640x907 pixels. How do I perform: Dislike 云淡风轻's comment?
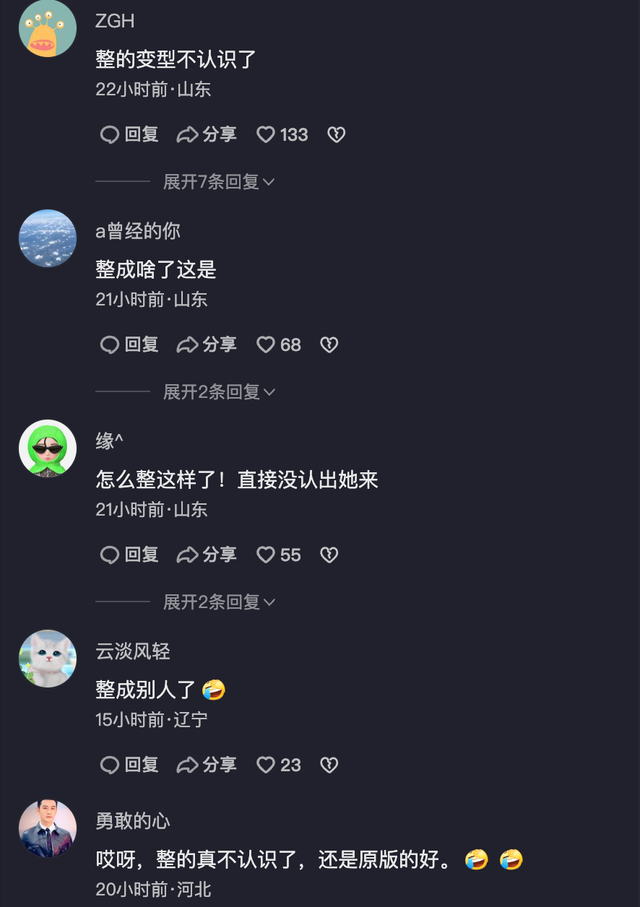pos(329,764)
